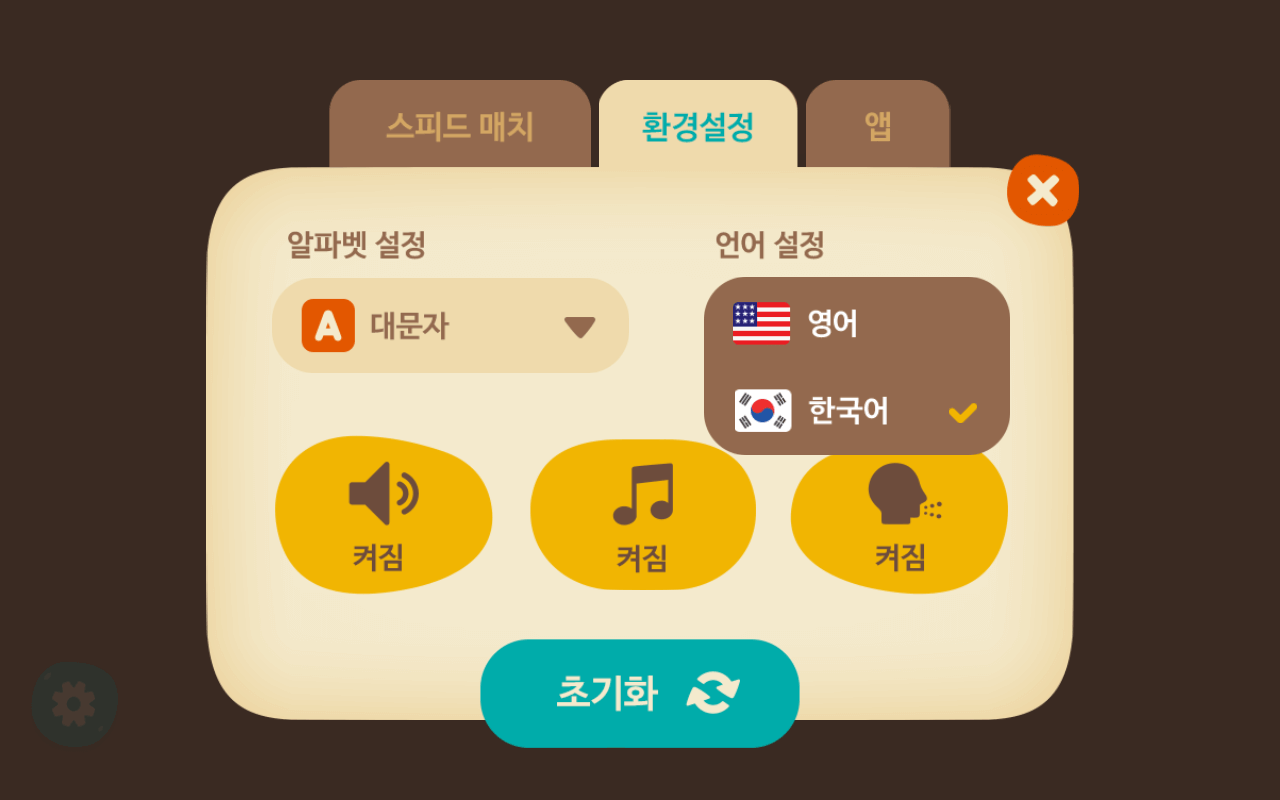Toggle the sound effects speaker button
This screenshot has width=1280, height=800.
(383, 516)
